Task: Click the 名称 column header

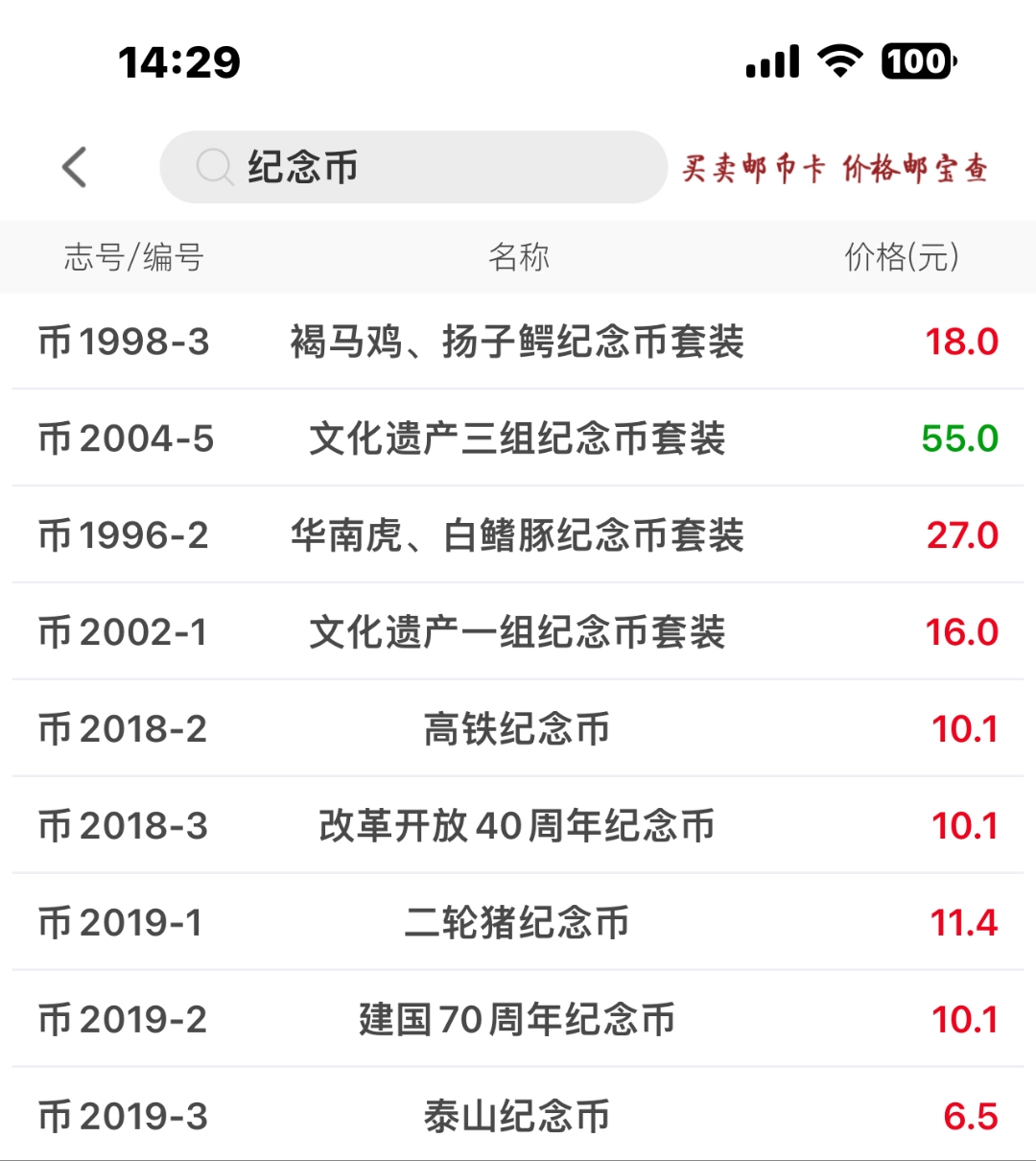Action: point(519,256)
